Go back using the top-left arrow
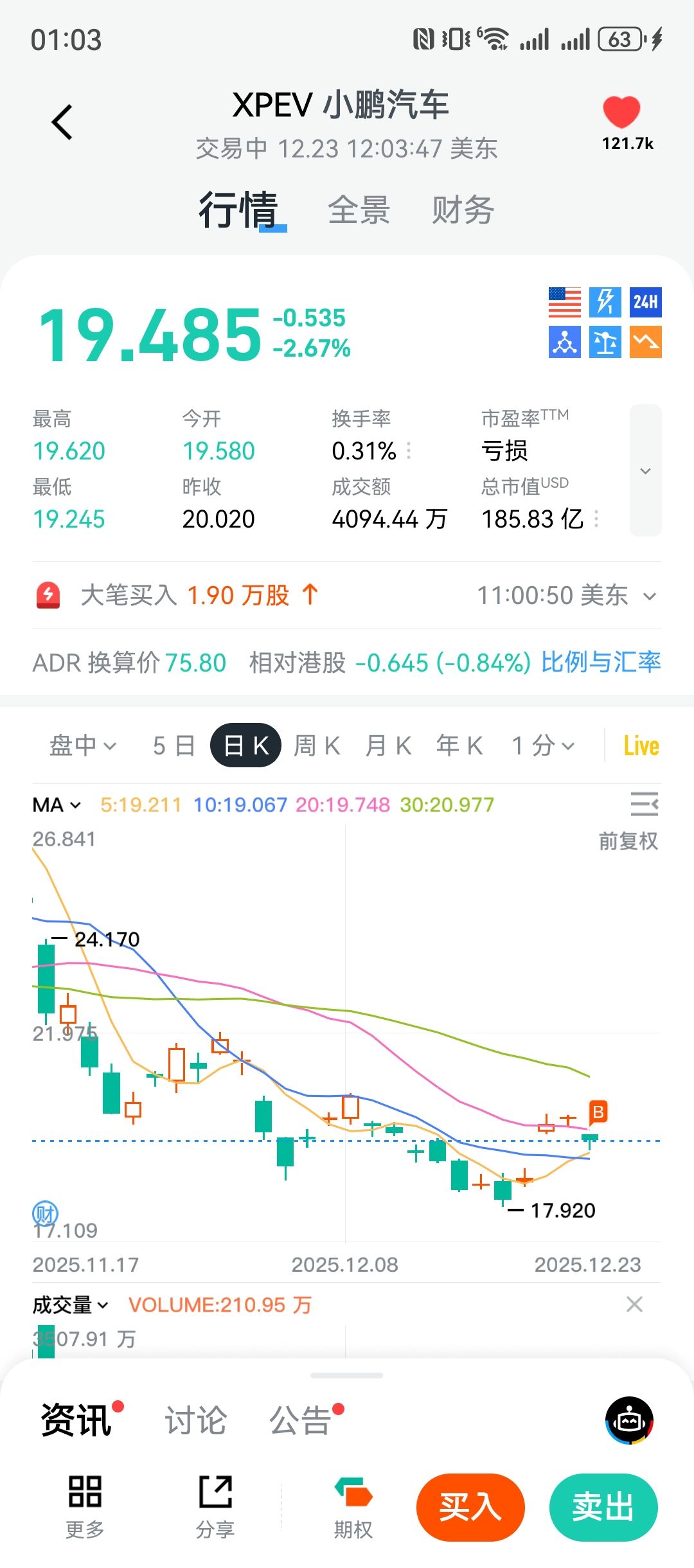The width and height of the screenshot is (694, 1568). click(x=62, y=122)
